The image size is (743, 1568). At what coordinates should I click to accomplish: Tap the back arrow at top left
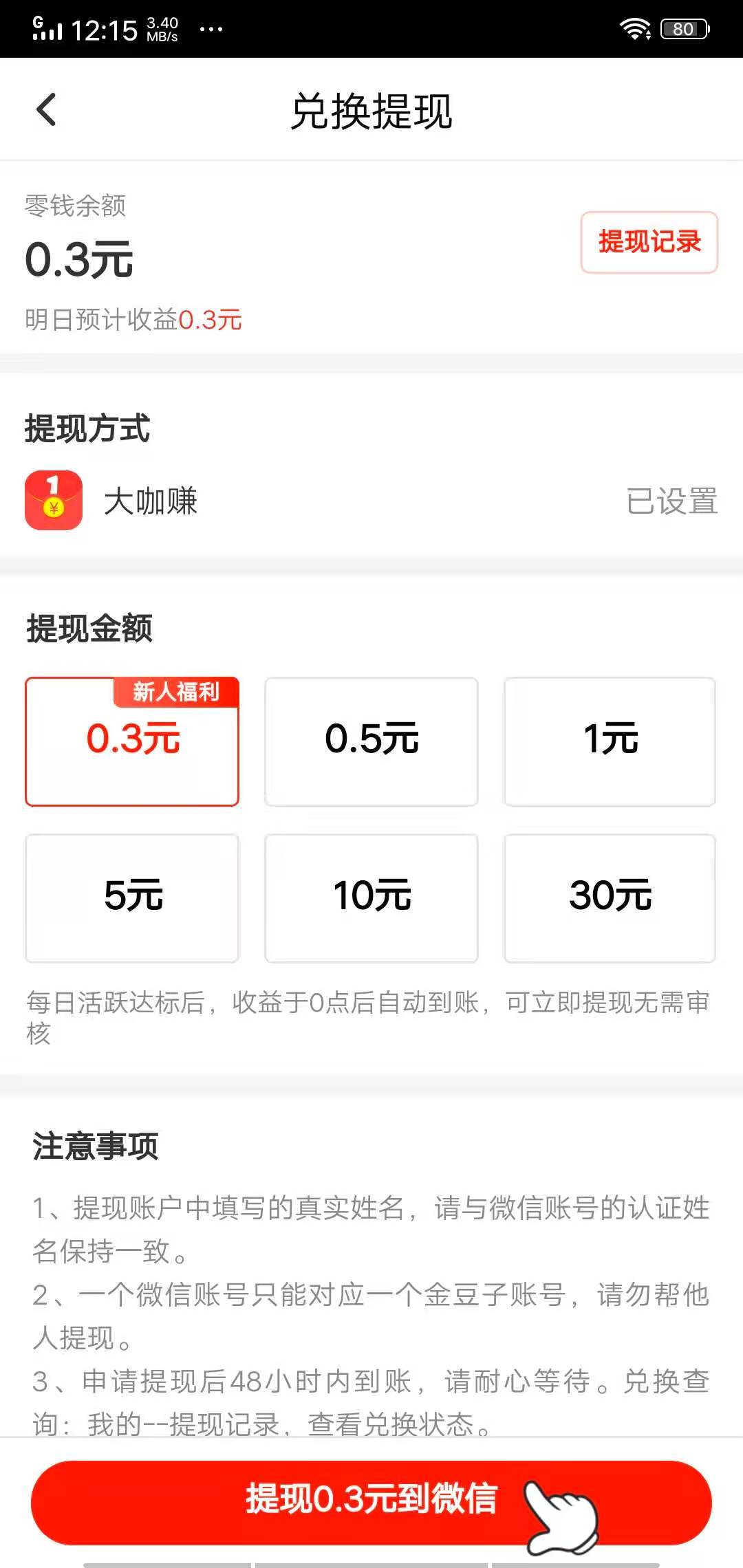pos(47,110)
